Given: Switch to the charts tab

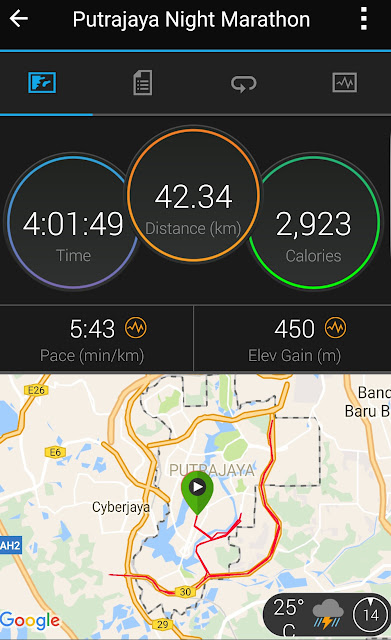Looking at the screenshot, I should 344,82.
